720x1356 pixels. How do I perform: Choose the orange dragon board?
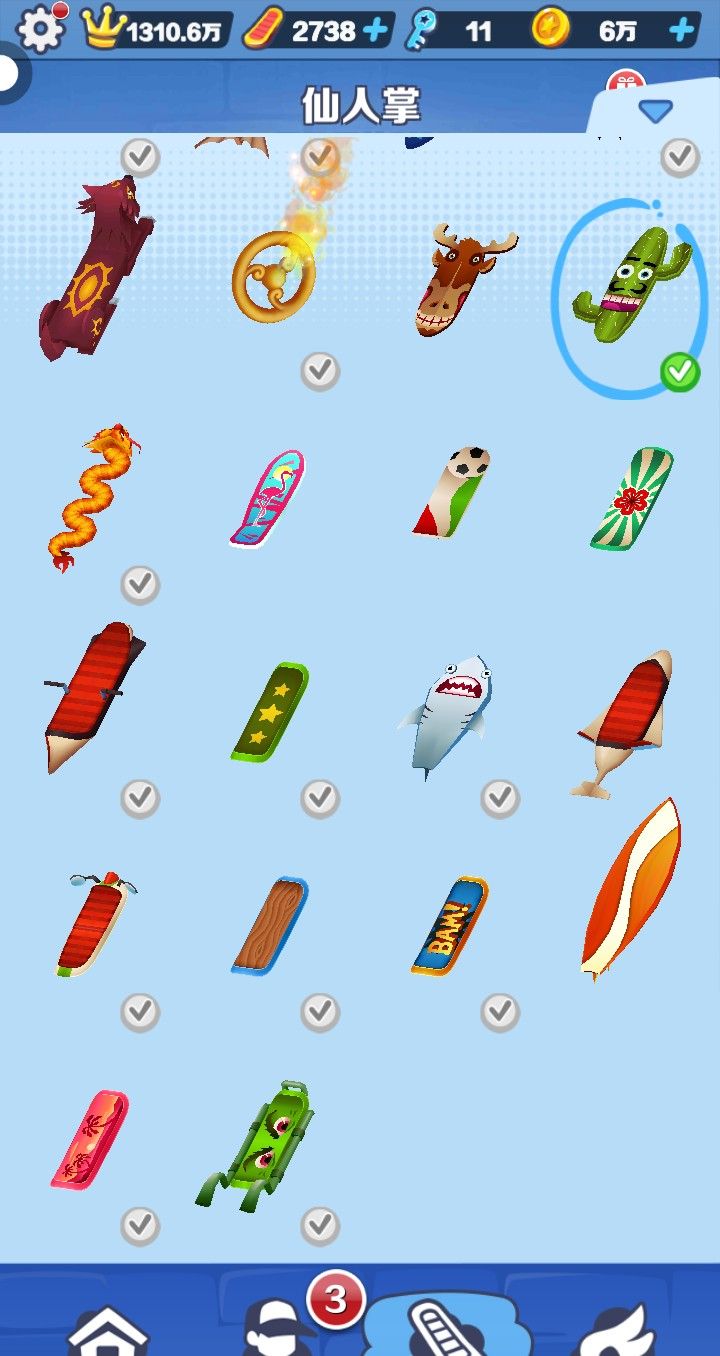click(x=91, y=496)
